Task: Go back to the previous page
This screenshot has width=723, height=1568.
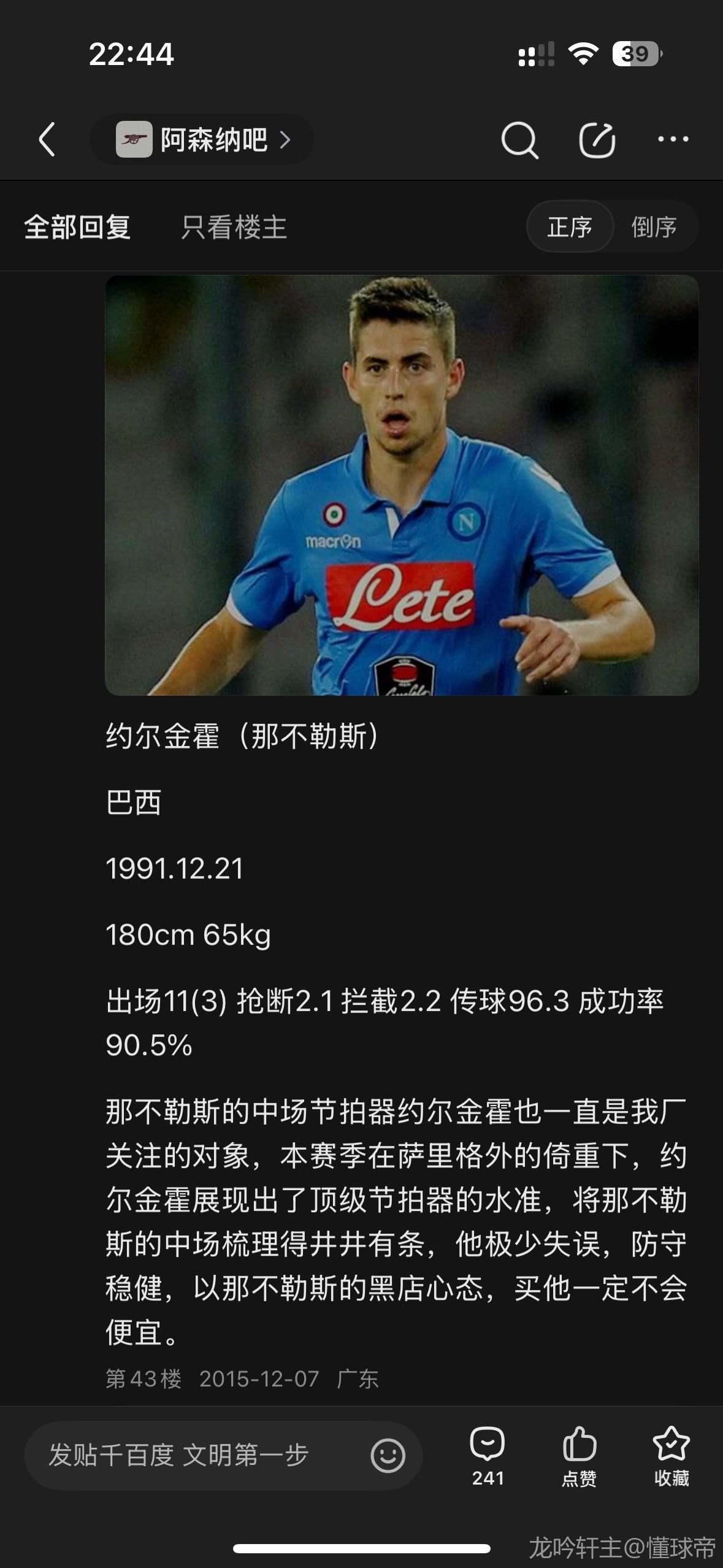Action: point(47,139)
